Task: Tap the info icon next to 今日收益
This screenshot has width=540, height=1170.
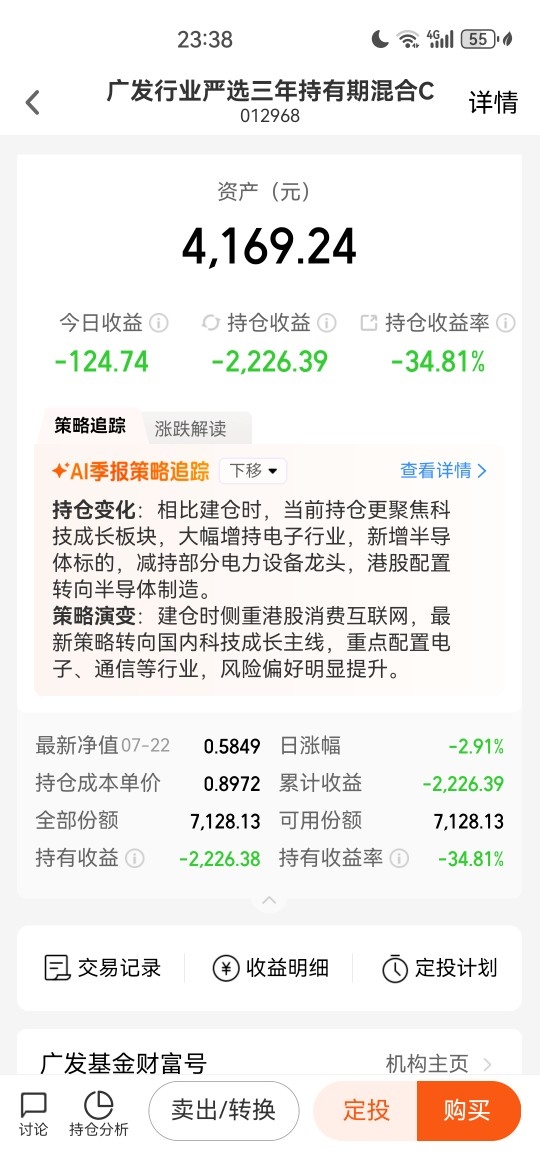Action: tap(158, 323)
